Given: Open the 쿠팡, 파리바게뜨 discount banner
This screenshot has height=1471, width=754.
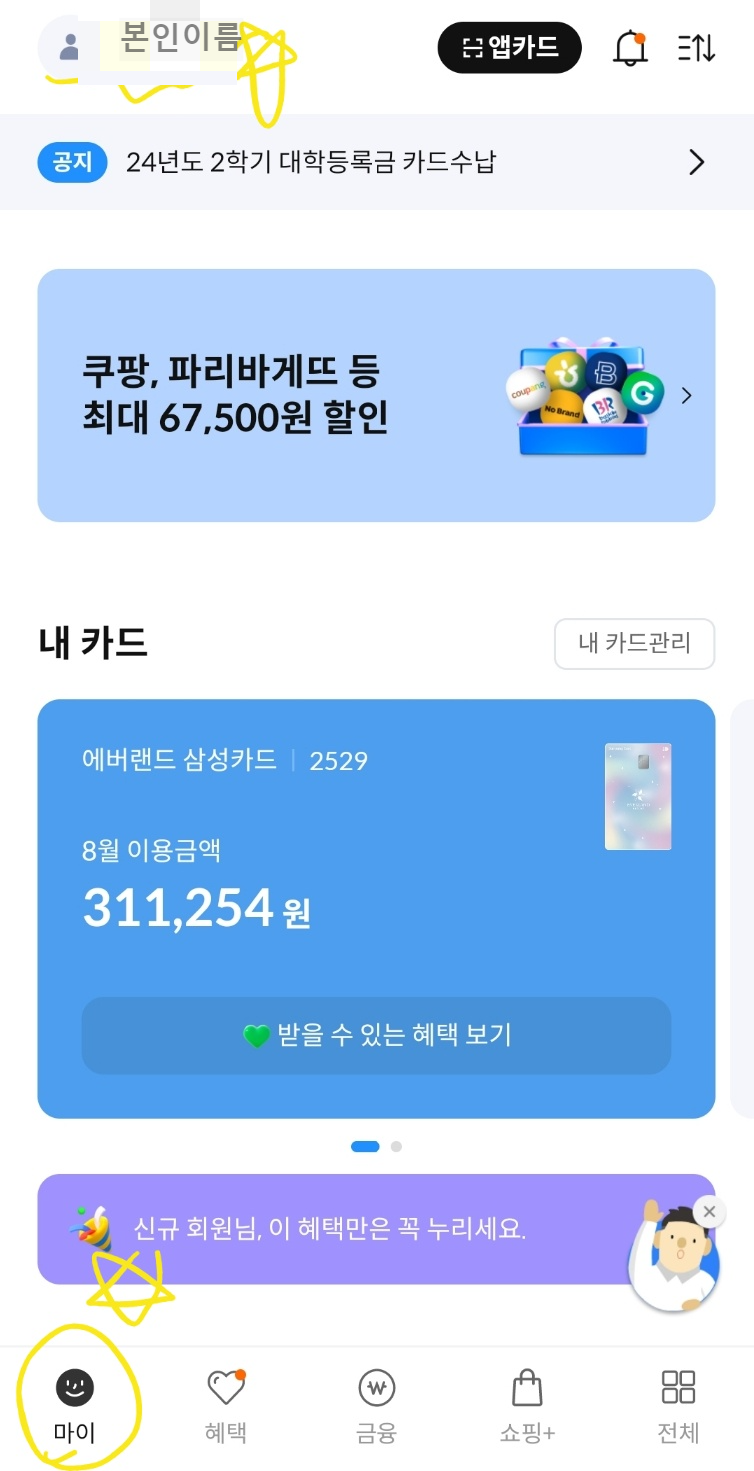Looking at the screenshot, I should (376, 395).
